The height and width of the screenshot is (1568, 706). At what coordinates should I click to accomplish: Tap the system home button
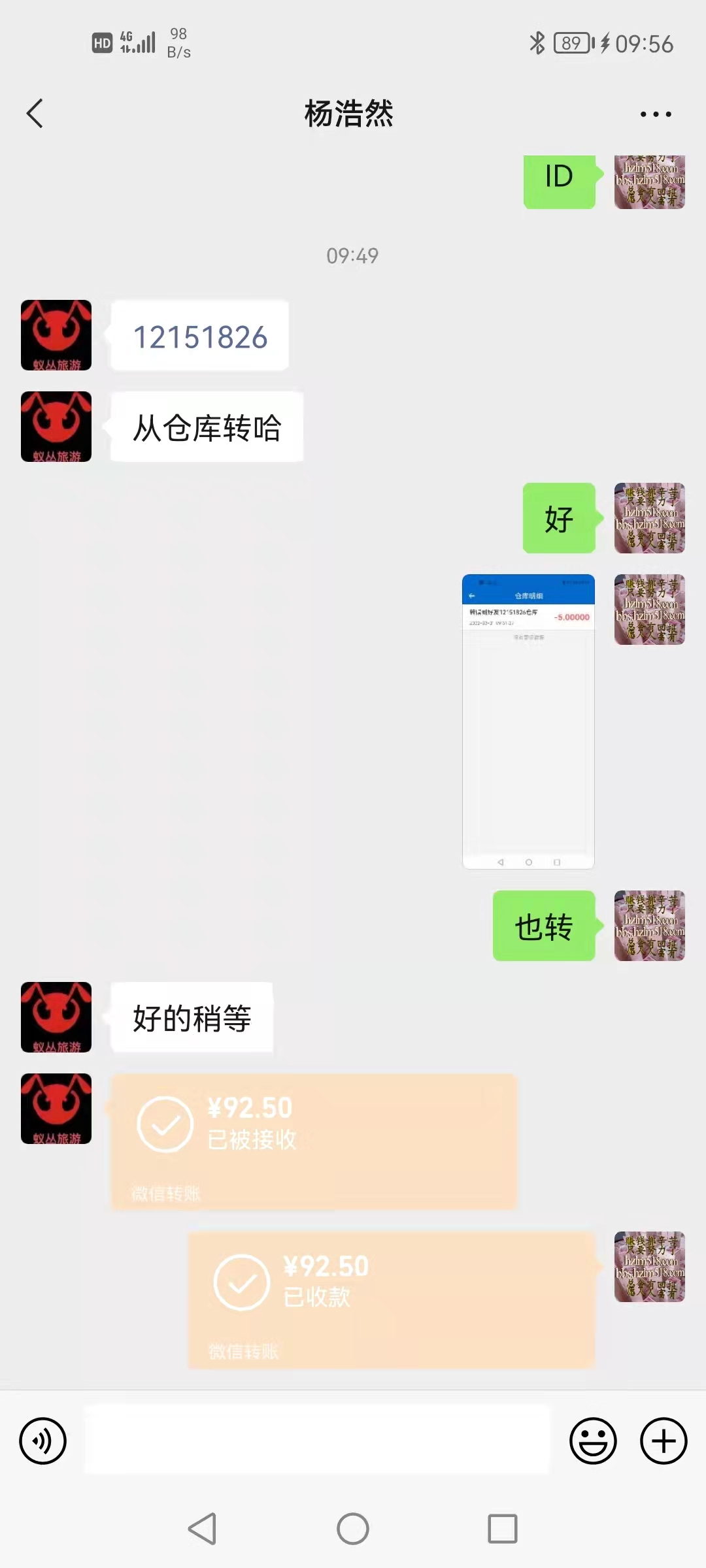353,1529
